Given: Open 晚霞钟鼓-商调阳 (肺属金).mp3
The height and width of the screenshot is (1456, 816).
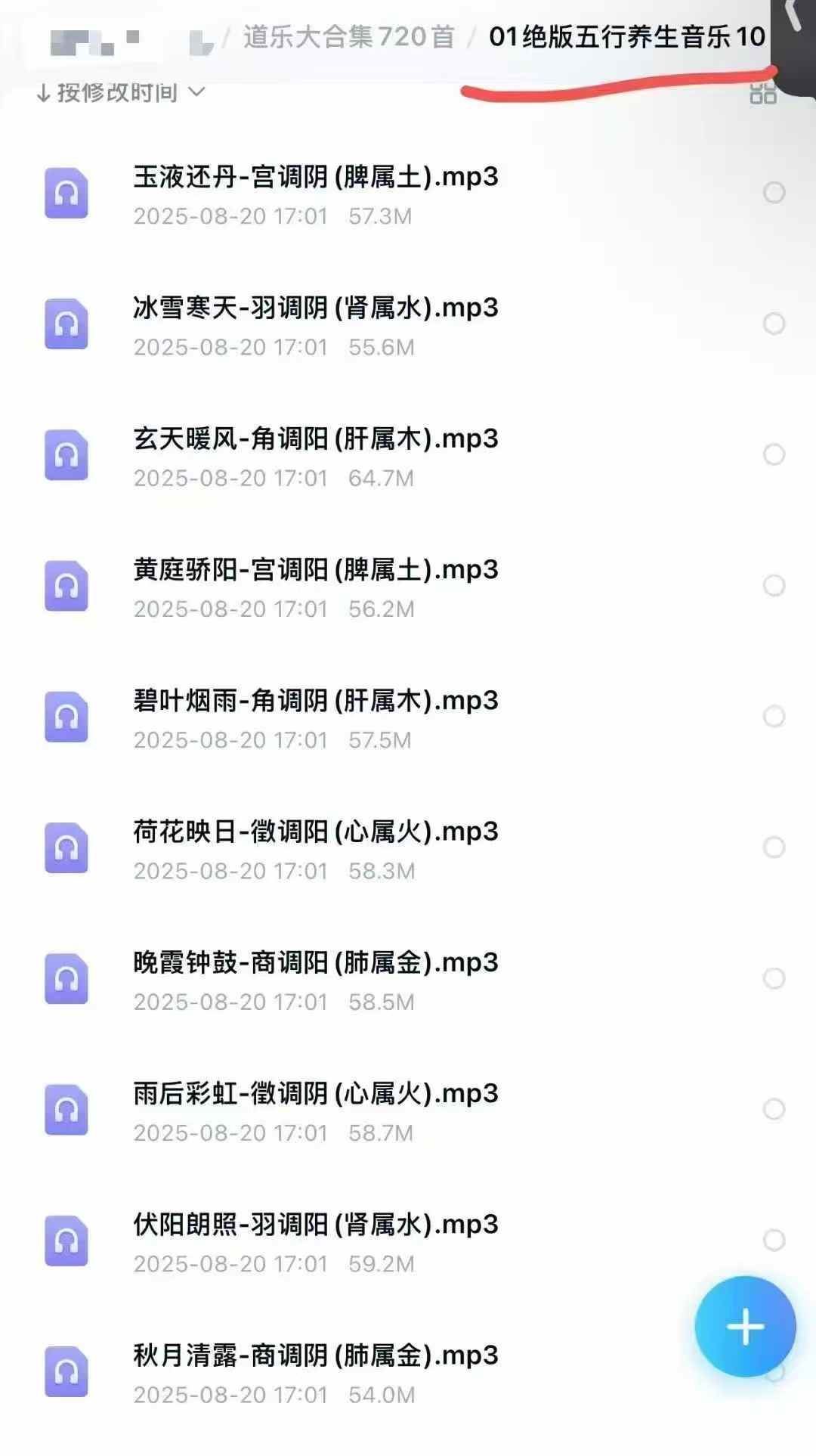Looking at the screenshot, I should pyautogui.click(x=315, y=963).
